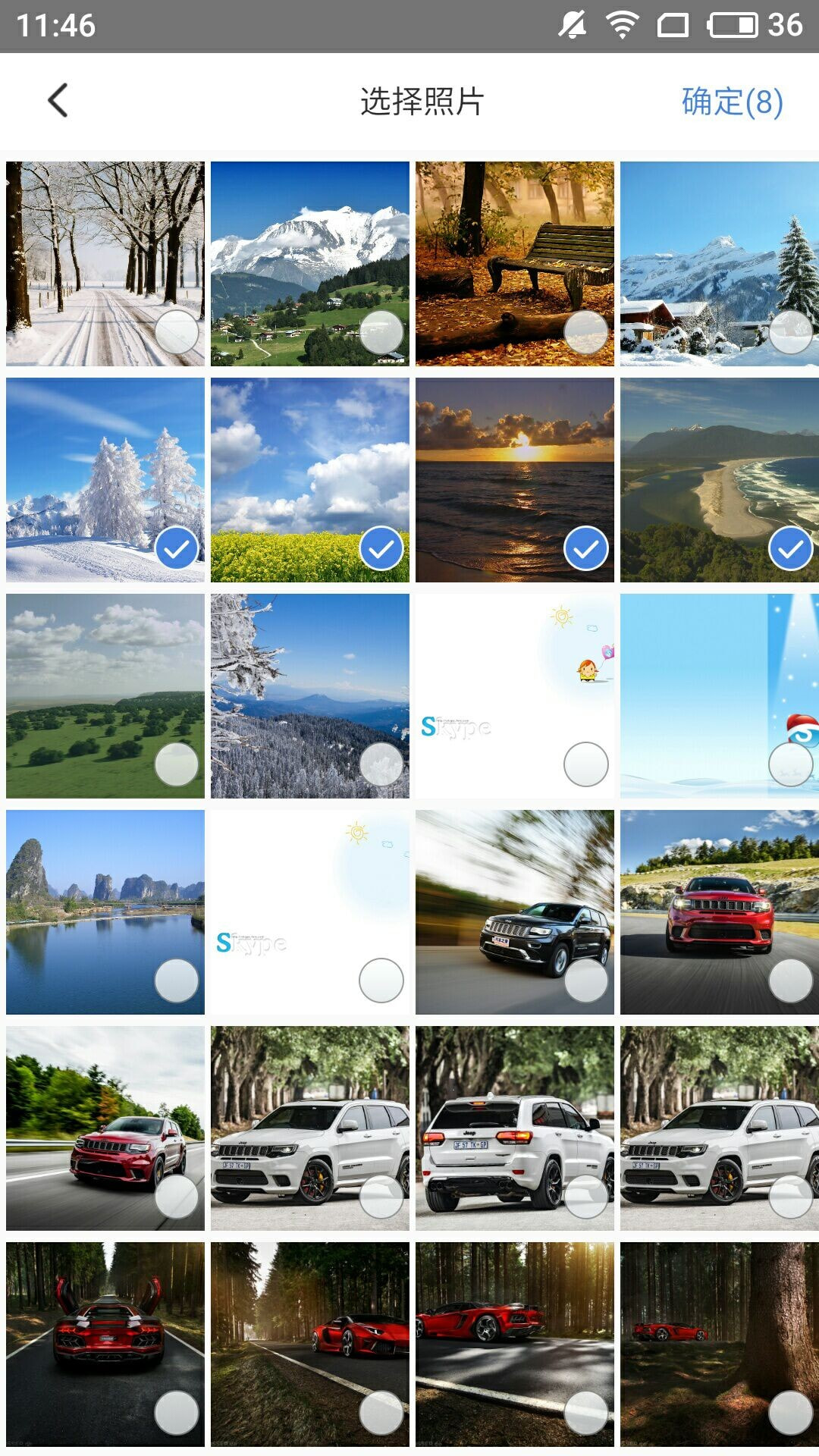Uncheck the yellow flower field photo
This screenshot has width=819, height=1456.
tap(381, 548)
